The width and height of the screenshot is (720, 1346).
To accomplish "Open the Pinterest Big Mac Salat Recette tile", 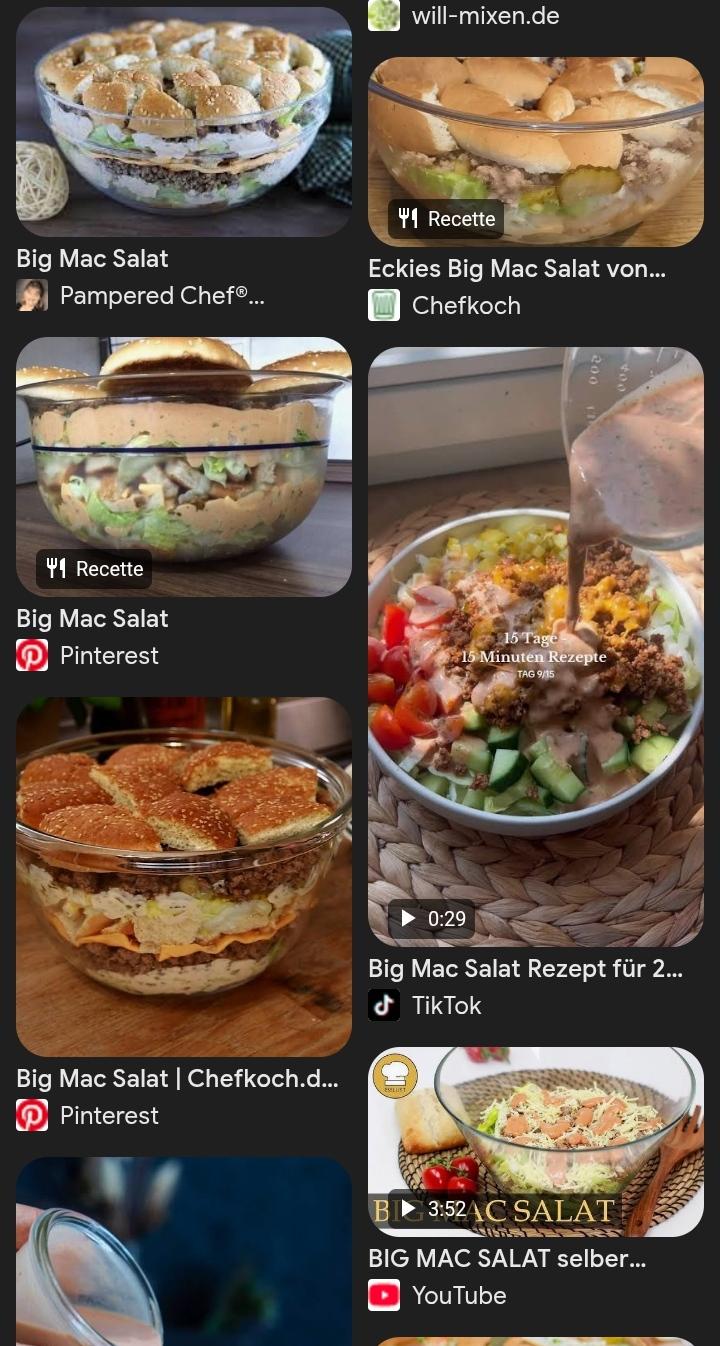I will click(183, 467).
